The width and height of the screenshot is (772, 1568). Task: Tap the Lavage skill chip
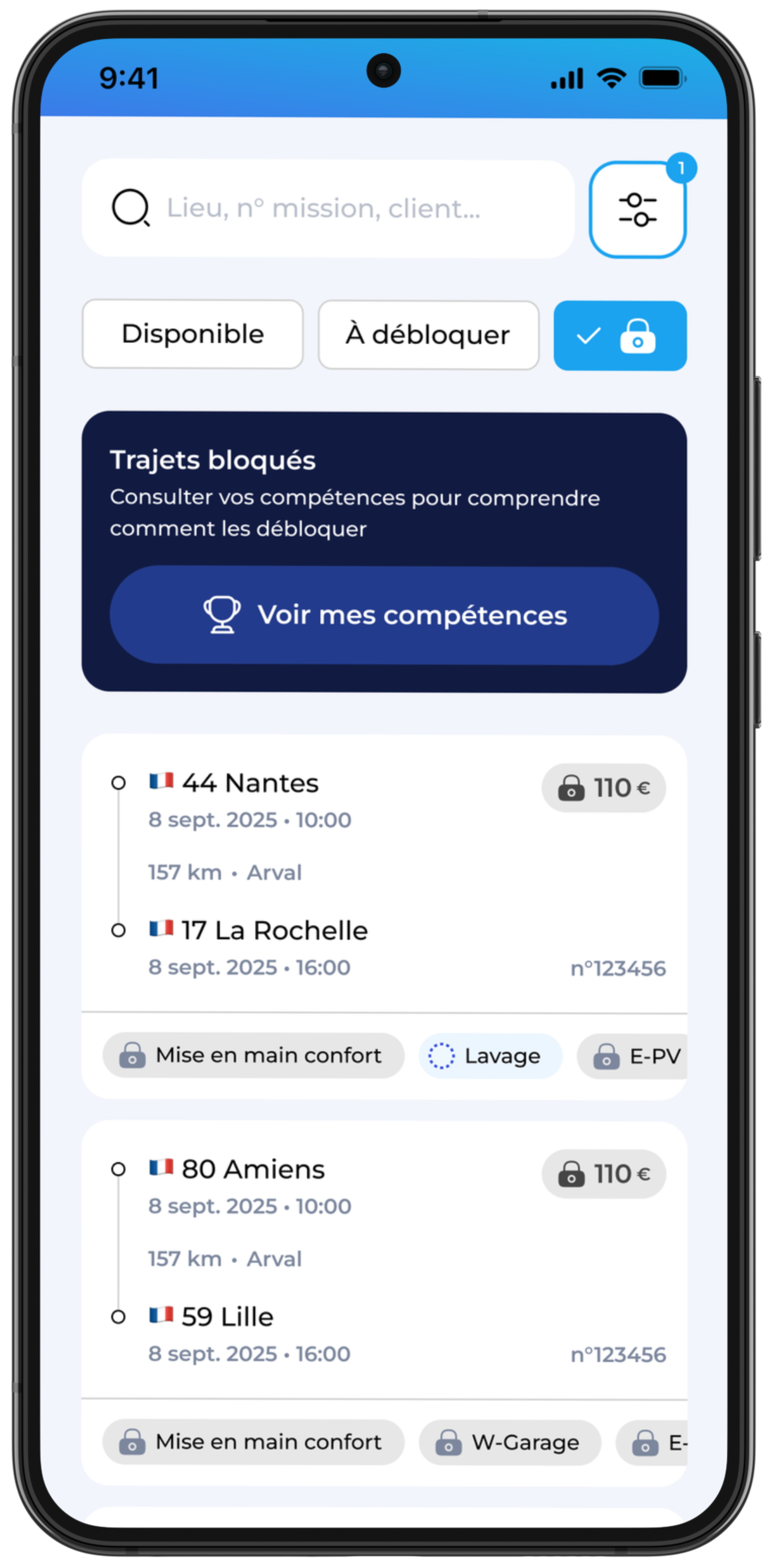coord(490,1056)
